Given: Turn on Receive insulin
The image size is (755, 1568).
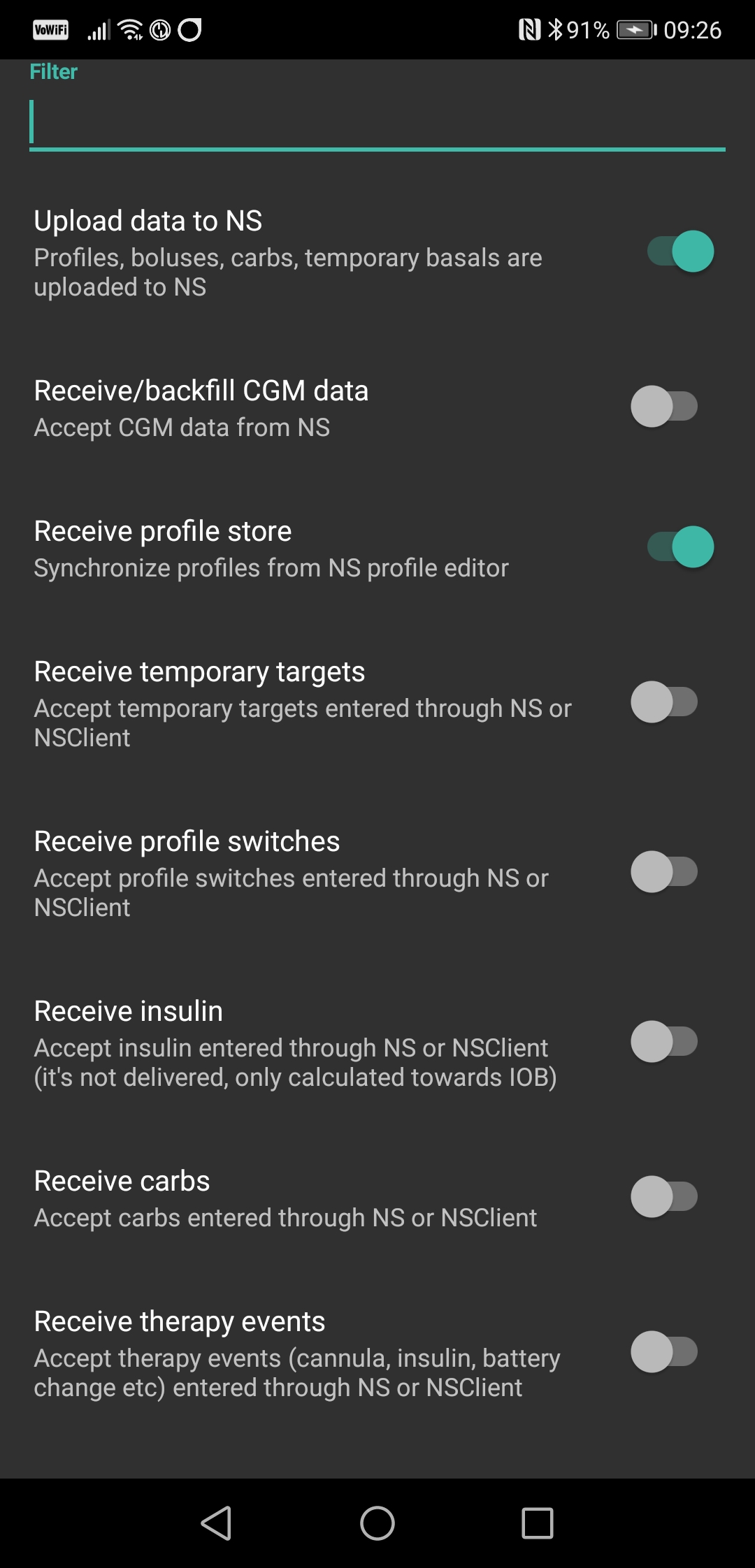Looking at the screenshot, I should coord(666,1043).
